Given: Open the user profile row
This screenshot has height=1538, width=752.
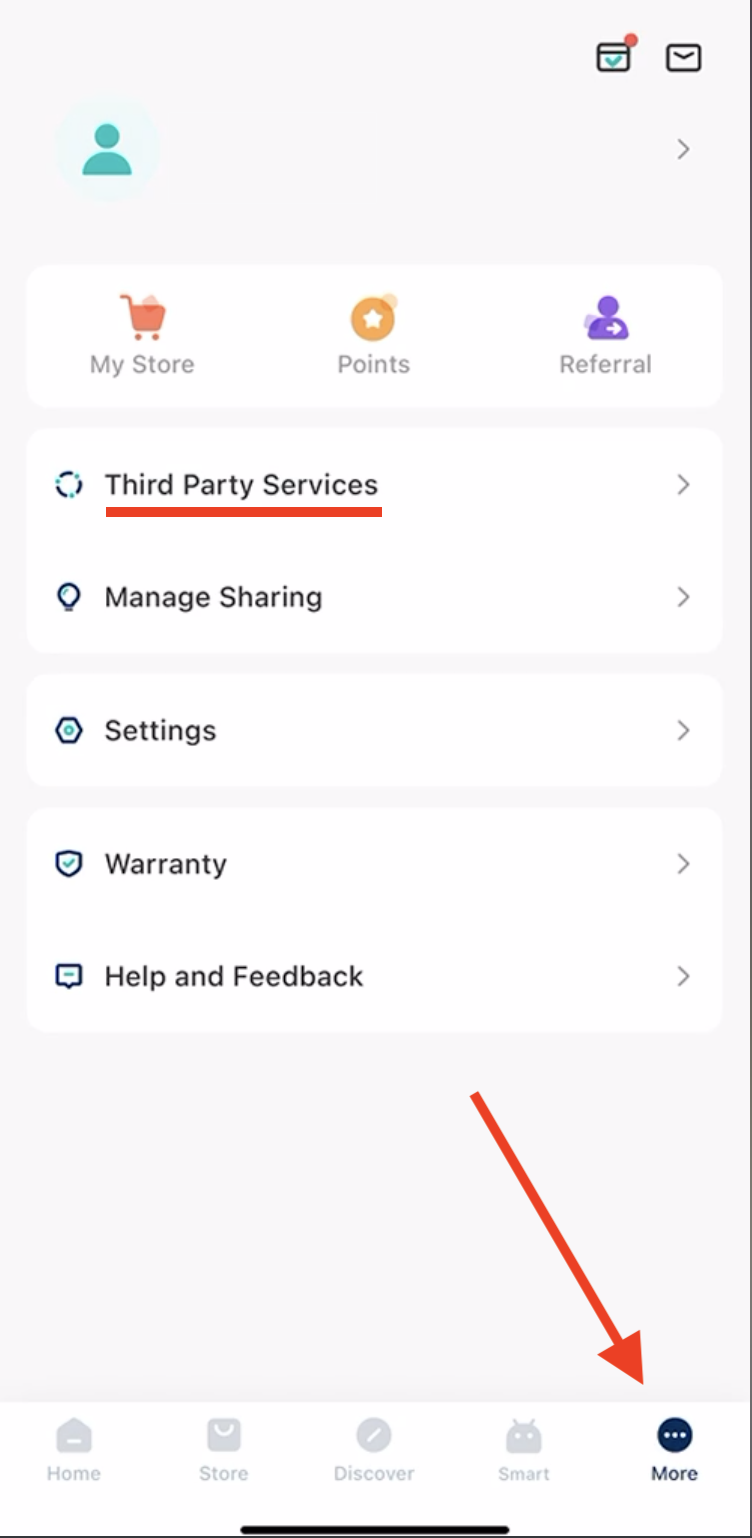Looking at the screenshot, I should tap(374, 150).
